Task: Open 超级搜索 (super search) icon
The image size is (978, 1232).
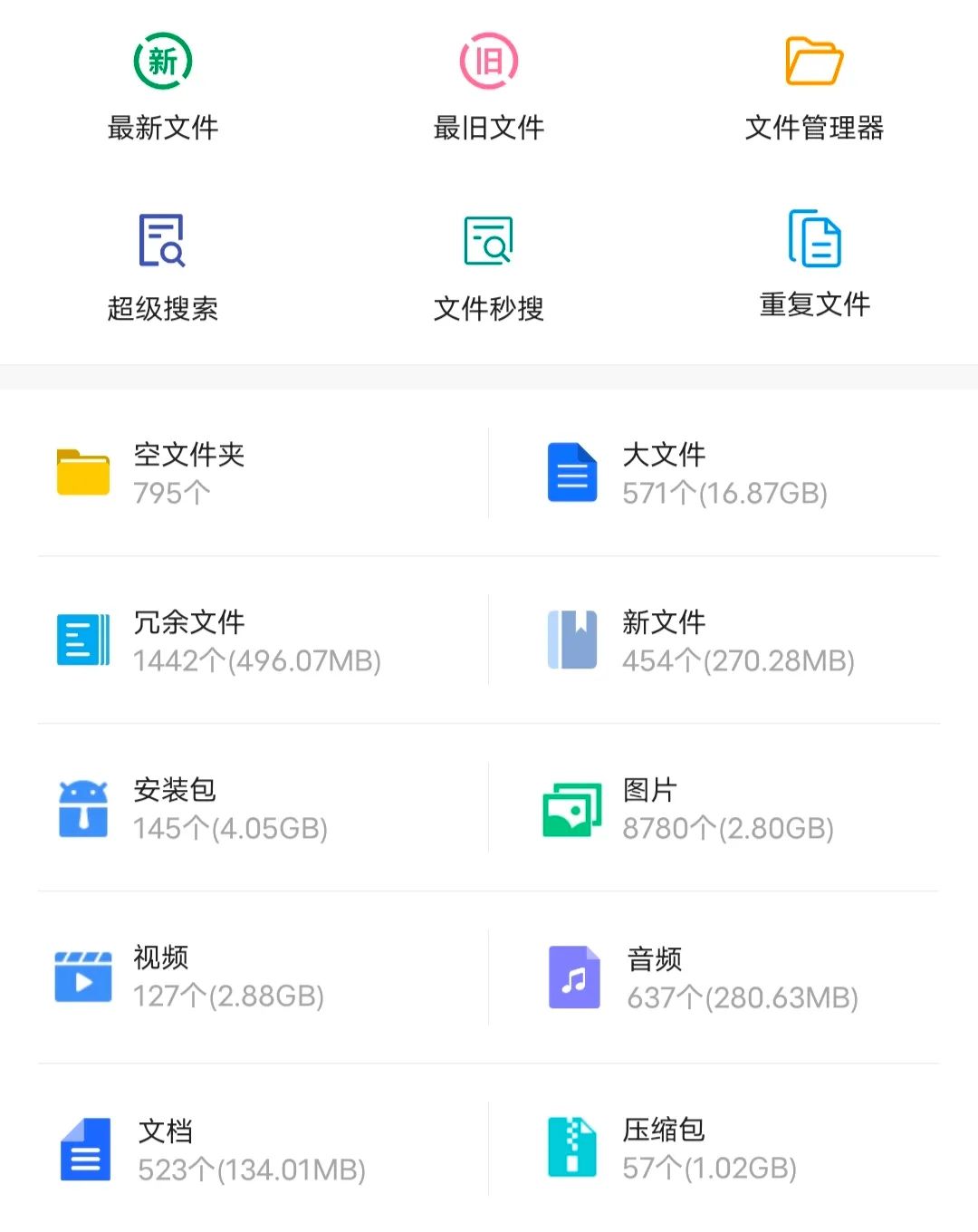Action: pyautogui.click(x=161, y=241)
